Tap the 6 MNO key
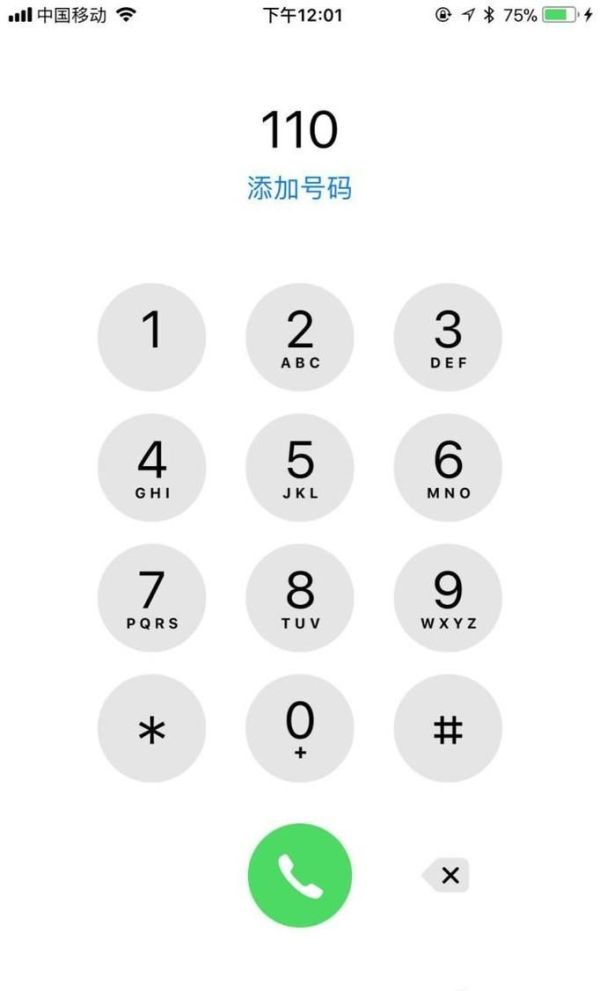The image size is (600, 991). pos(448,467)
